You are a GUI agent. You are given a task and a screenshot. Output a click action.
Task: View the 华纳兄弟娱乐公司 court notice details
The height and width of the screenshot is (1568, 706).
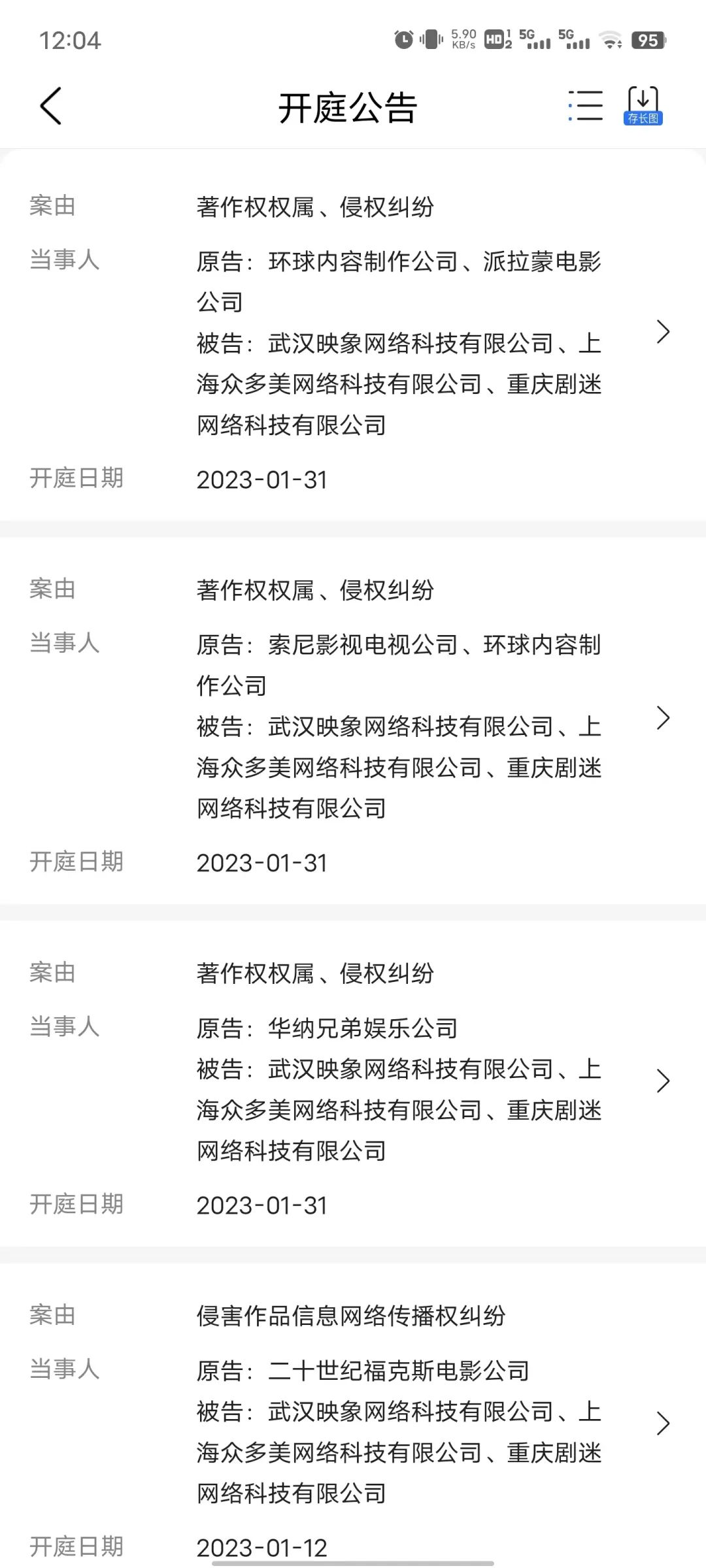(662, 1081)
